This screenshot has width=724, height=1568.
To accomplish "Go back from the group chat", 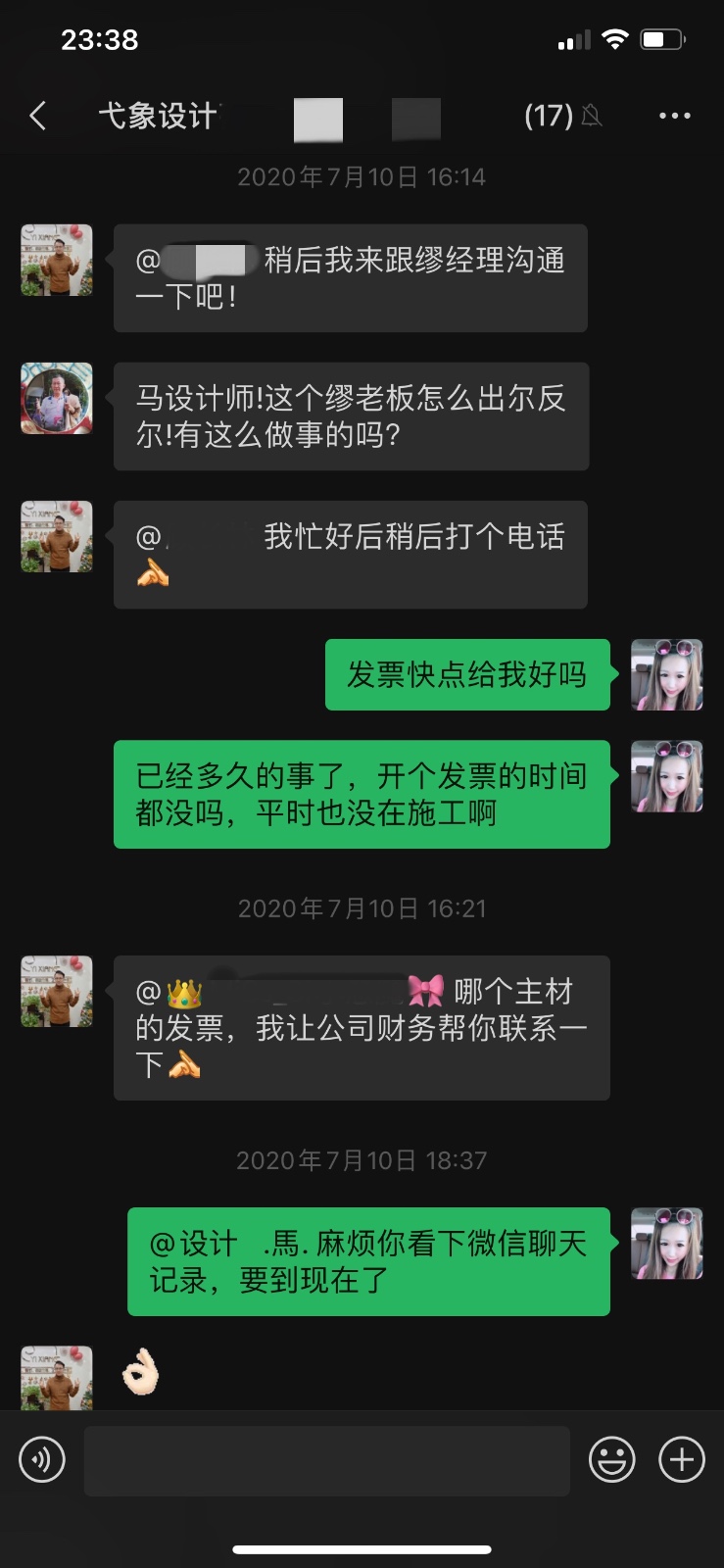I will (x=38, y=116).
